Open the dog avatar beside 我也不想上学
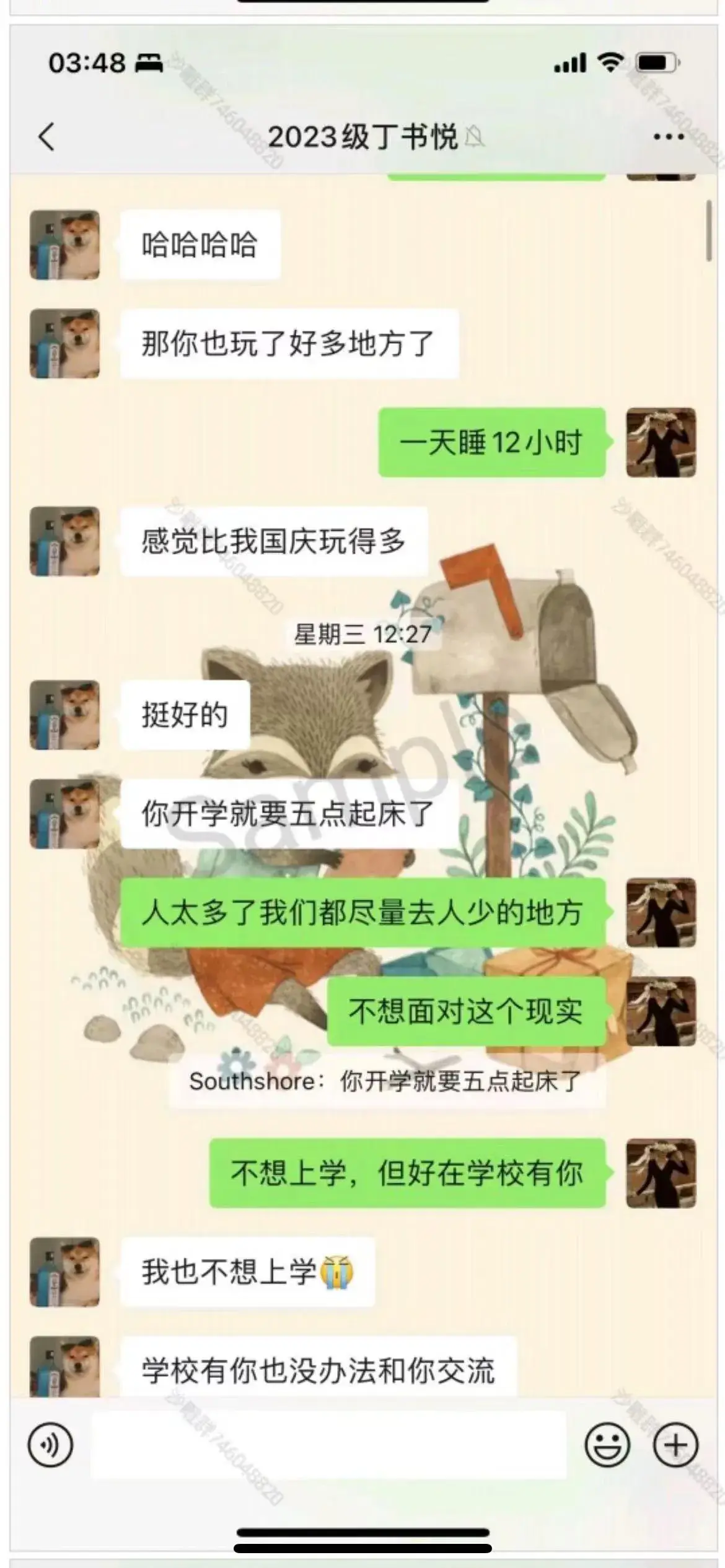The height and width of the screenshot is (1568, 725). pos(65,1272)
